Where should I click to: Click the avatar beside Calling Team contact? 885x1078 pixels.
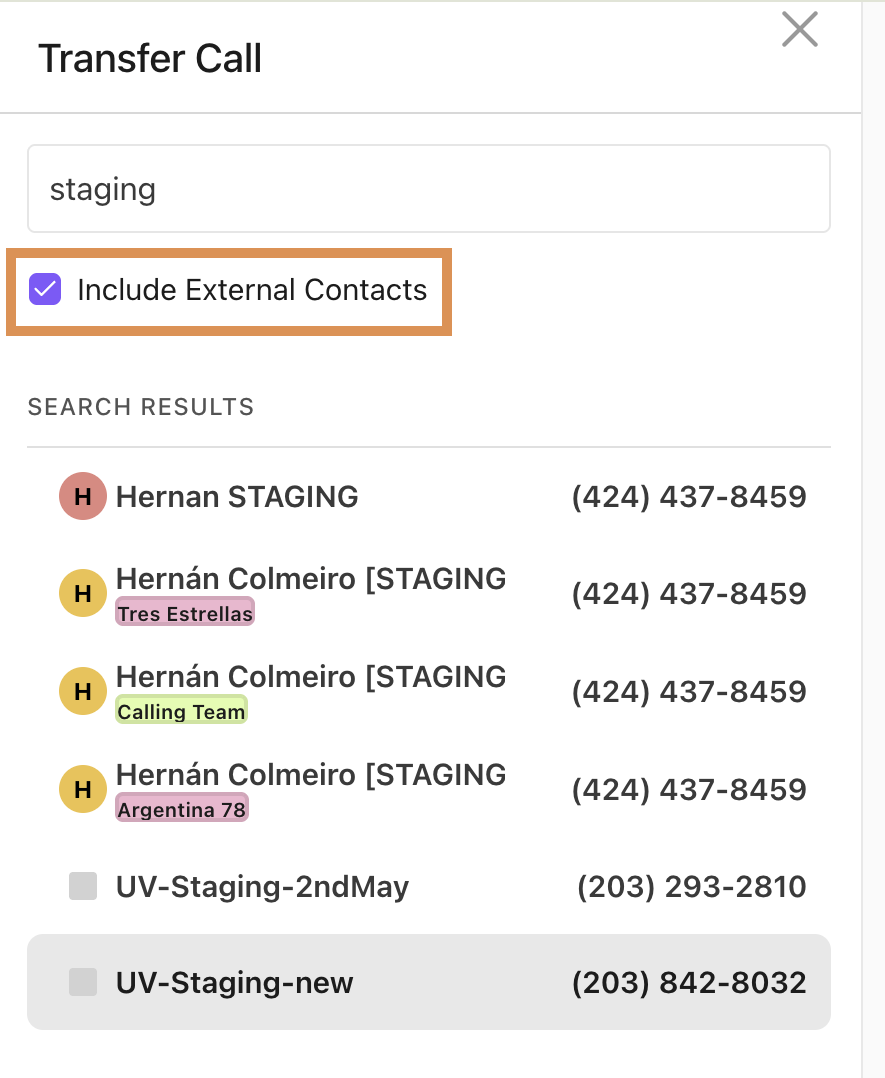82,690
